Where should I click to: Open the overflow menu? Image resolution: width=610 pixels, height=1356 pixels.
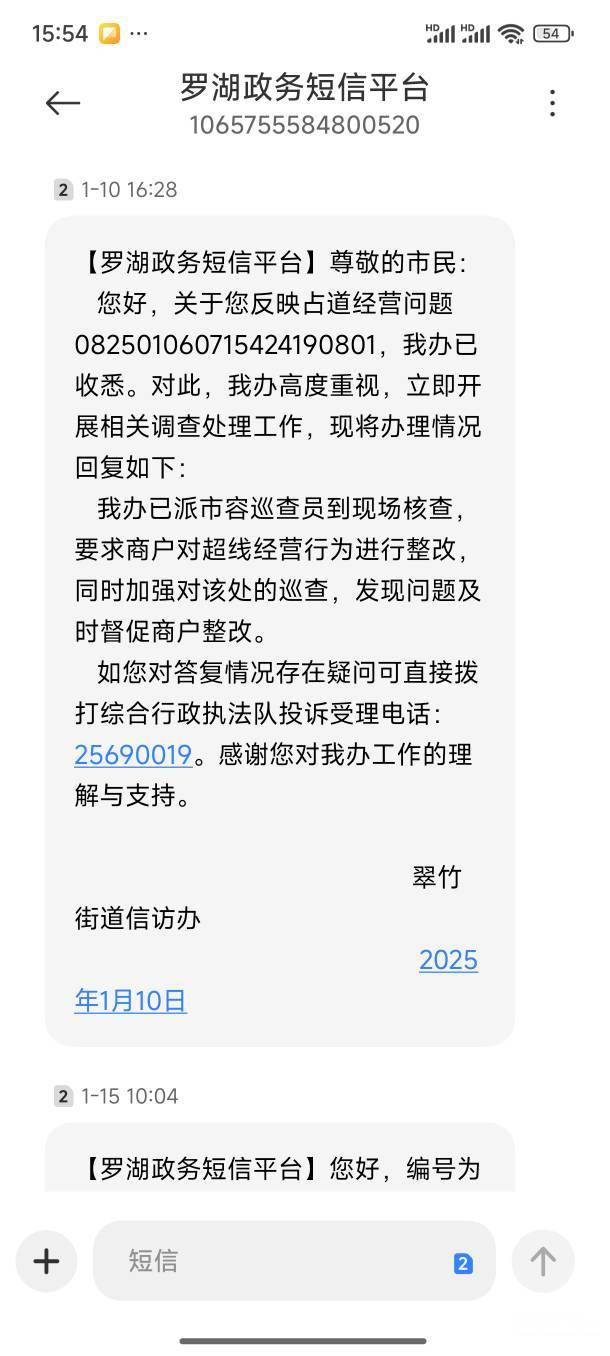552,103
